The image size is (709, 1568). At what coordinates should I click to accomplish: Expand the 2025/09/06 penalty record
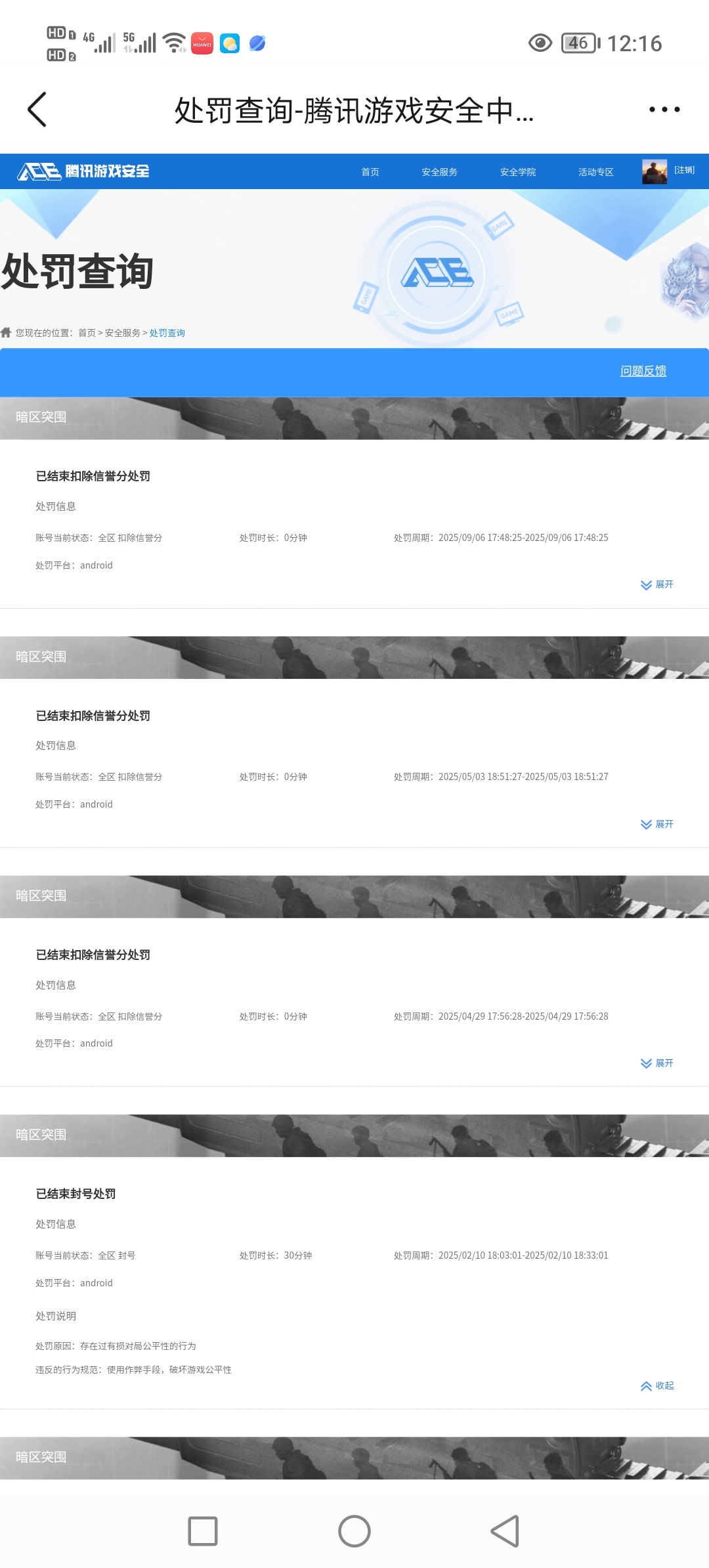(657, 584)
